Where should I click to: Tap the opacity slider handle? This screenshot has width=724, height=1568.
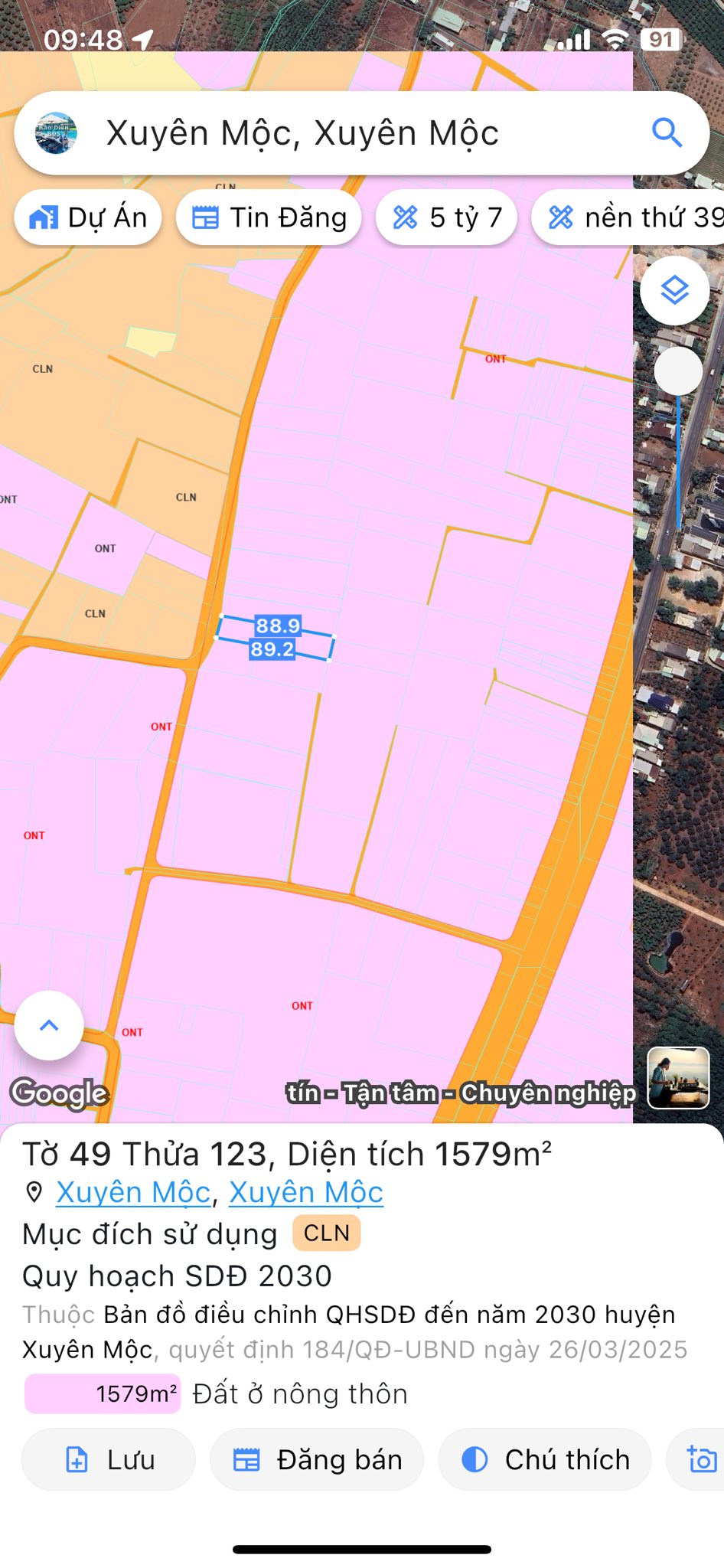pos(678,371)
